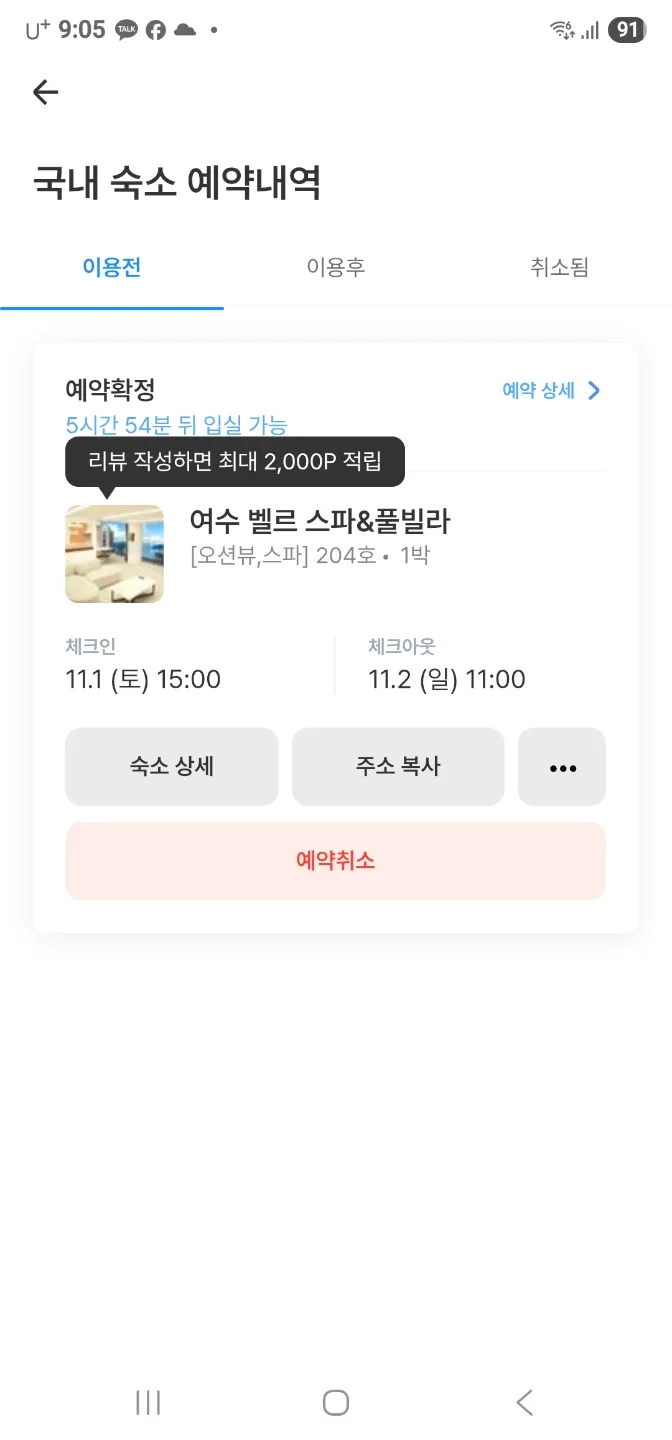Go to the home screen
This screenshot has height=1440, width=672.
[x=336, y=1403]
